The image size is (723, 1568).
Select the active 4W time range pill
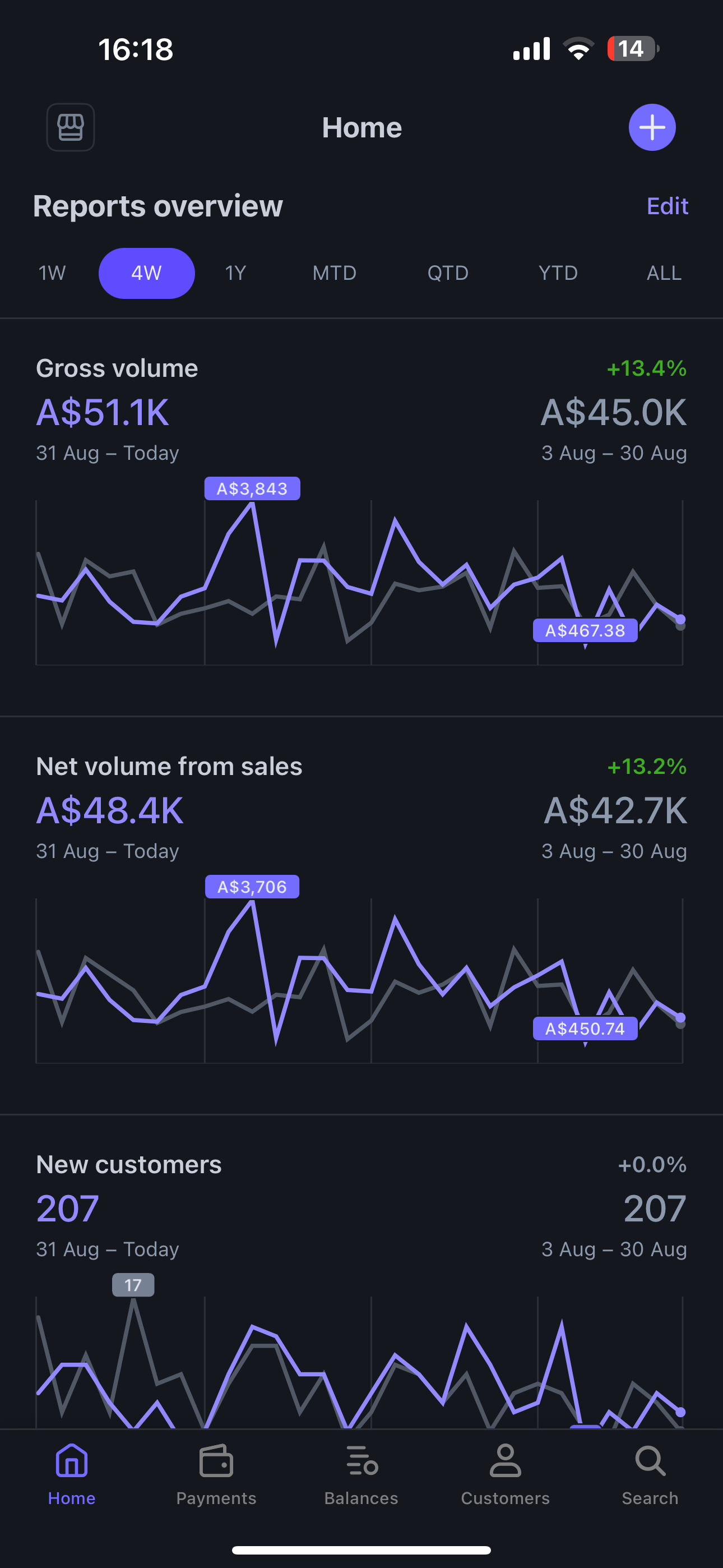147,273
